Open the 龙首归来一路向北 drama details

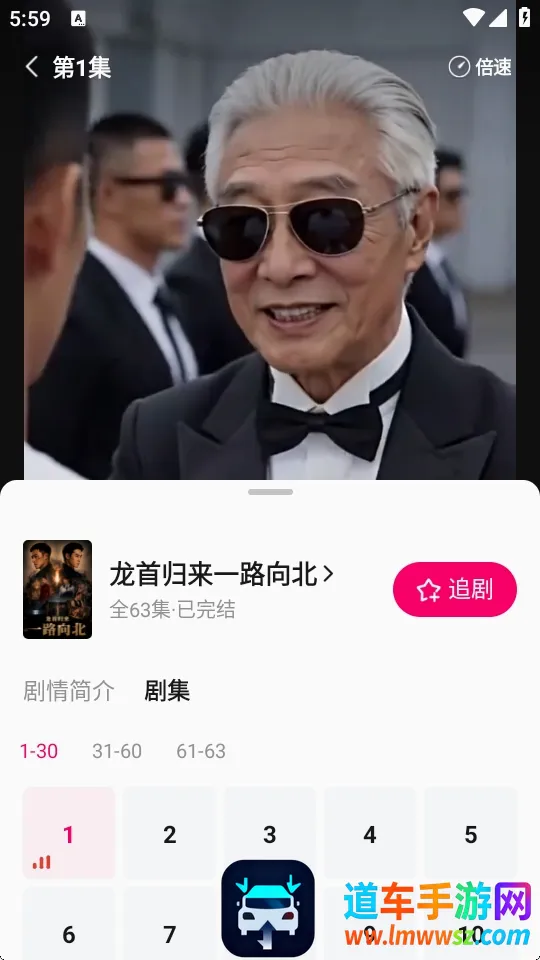point(222,574)
